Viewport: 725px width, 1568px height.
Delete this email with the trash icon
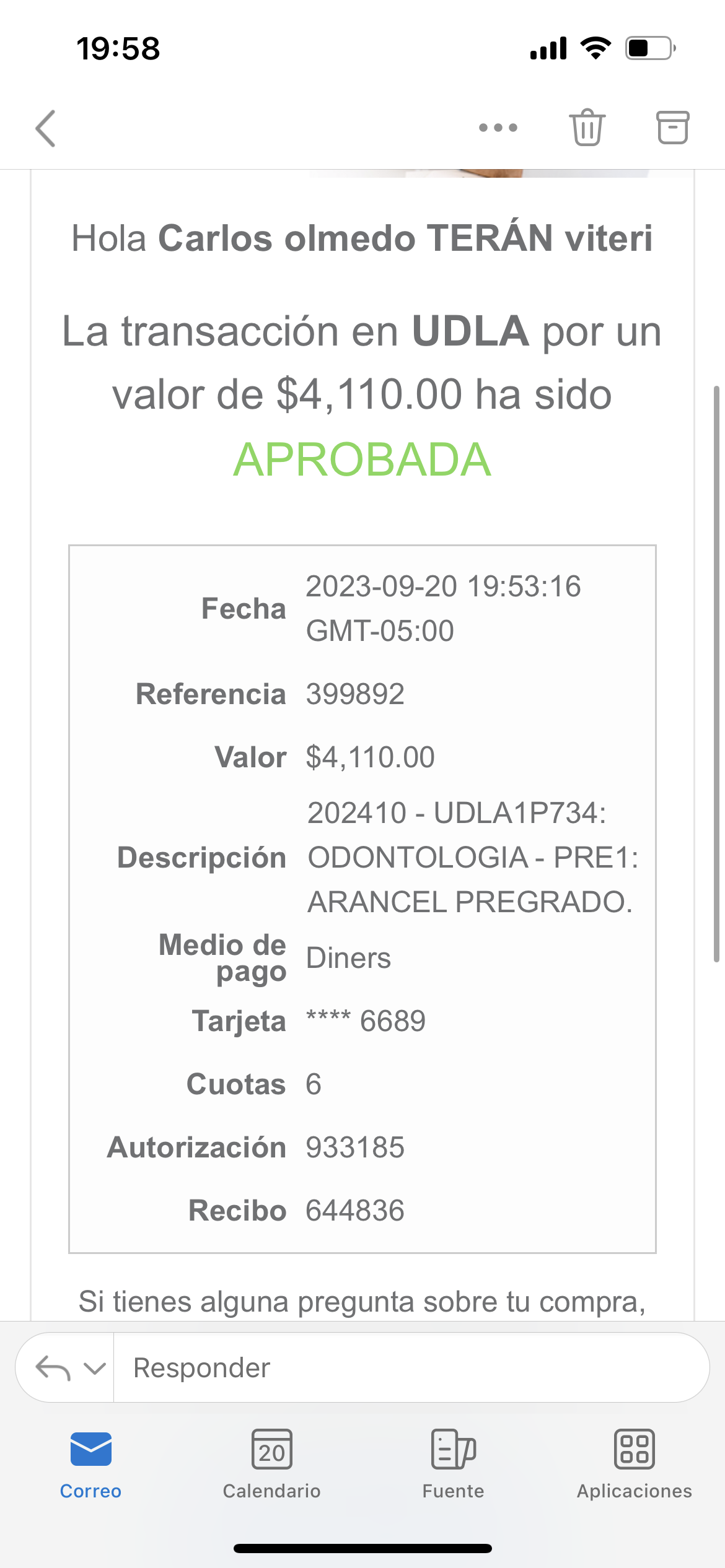(x=586, y=128)
